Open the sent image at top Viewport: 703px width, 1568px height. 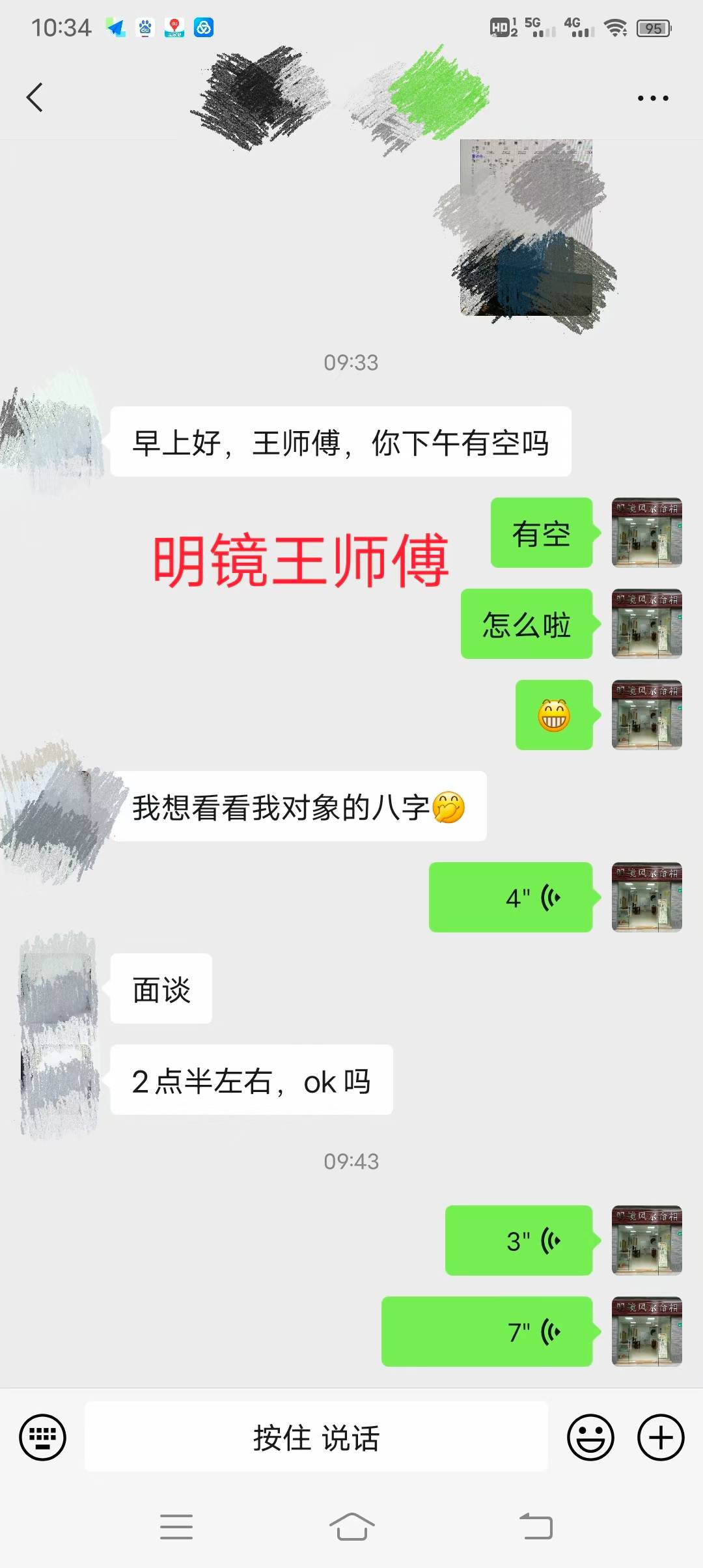tap(526, 228)
